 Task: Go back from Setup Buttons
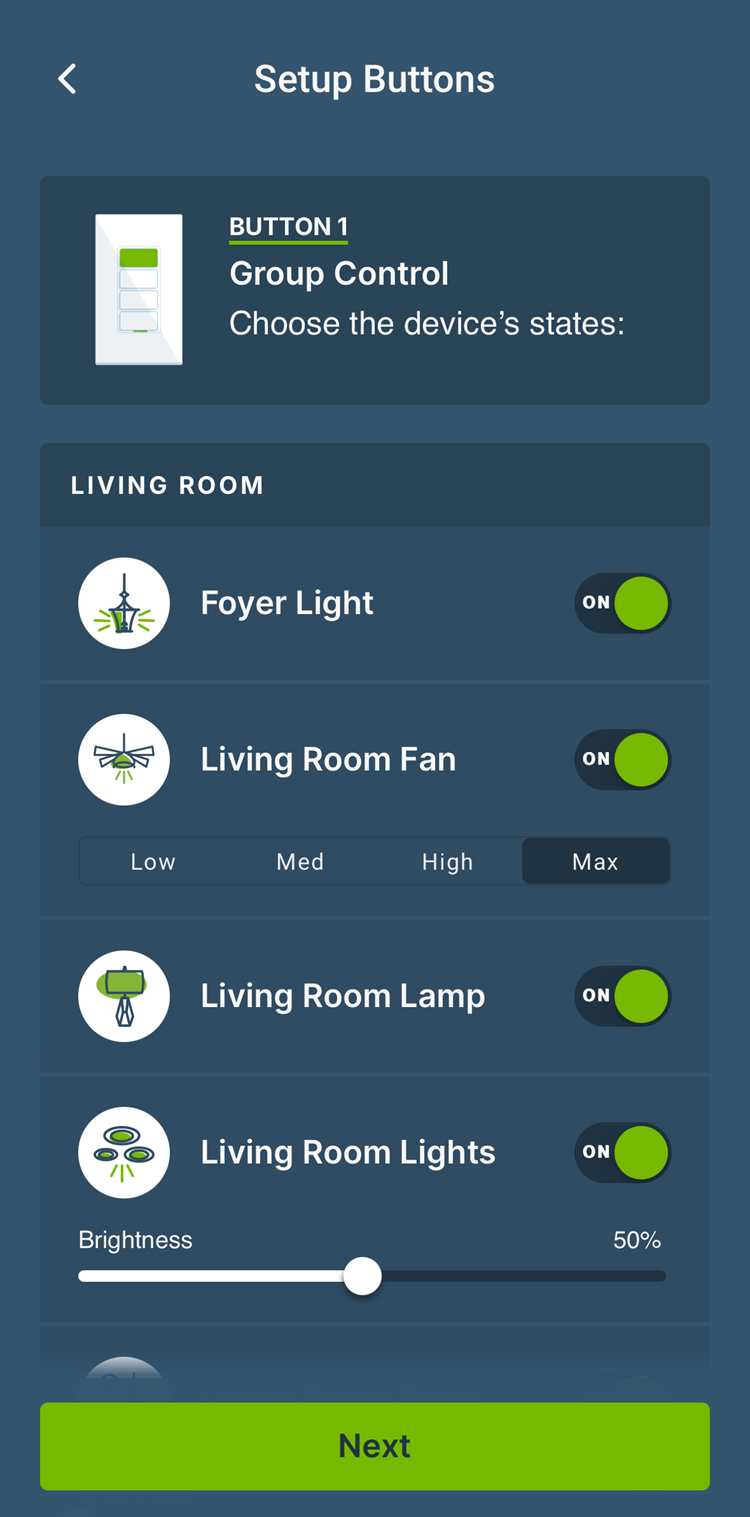click(67, 79)
